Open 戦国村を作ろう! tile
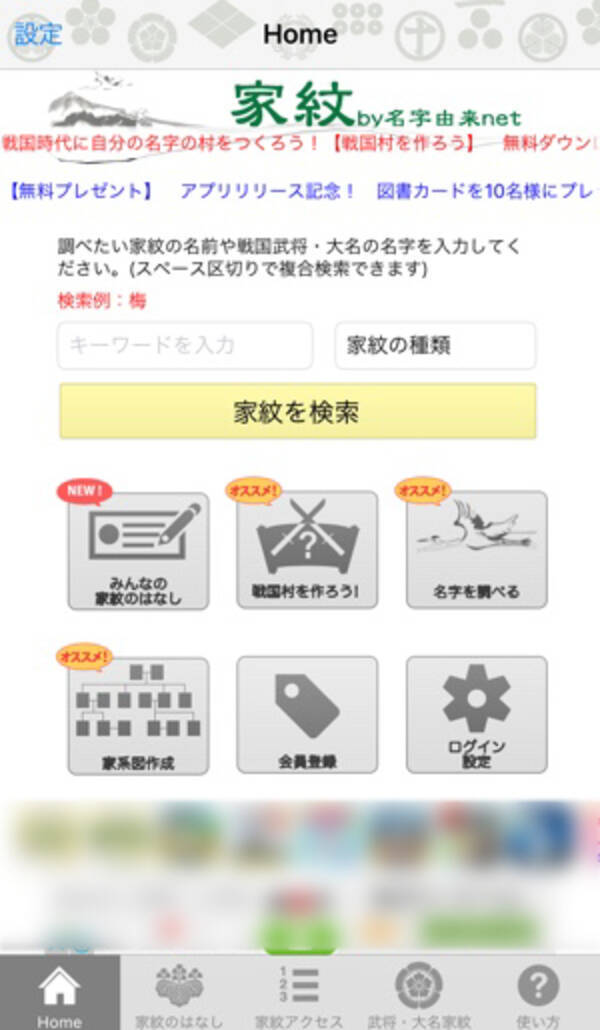The width and height of the screenshot is (600, 1030). click(x=307, y=550)
